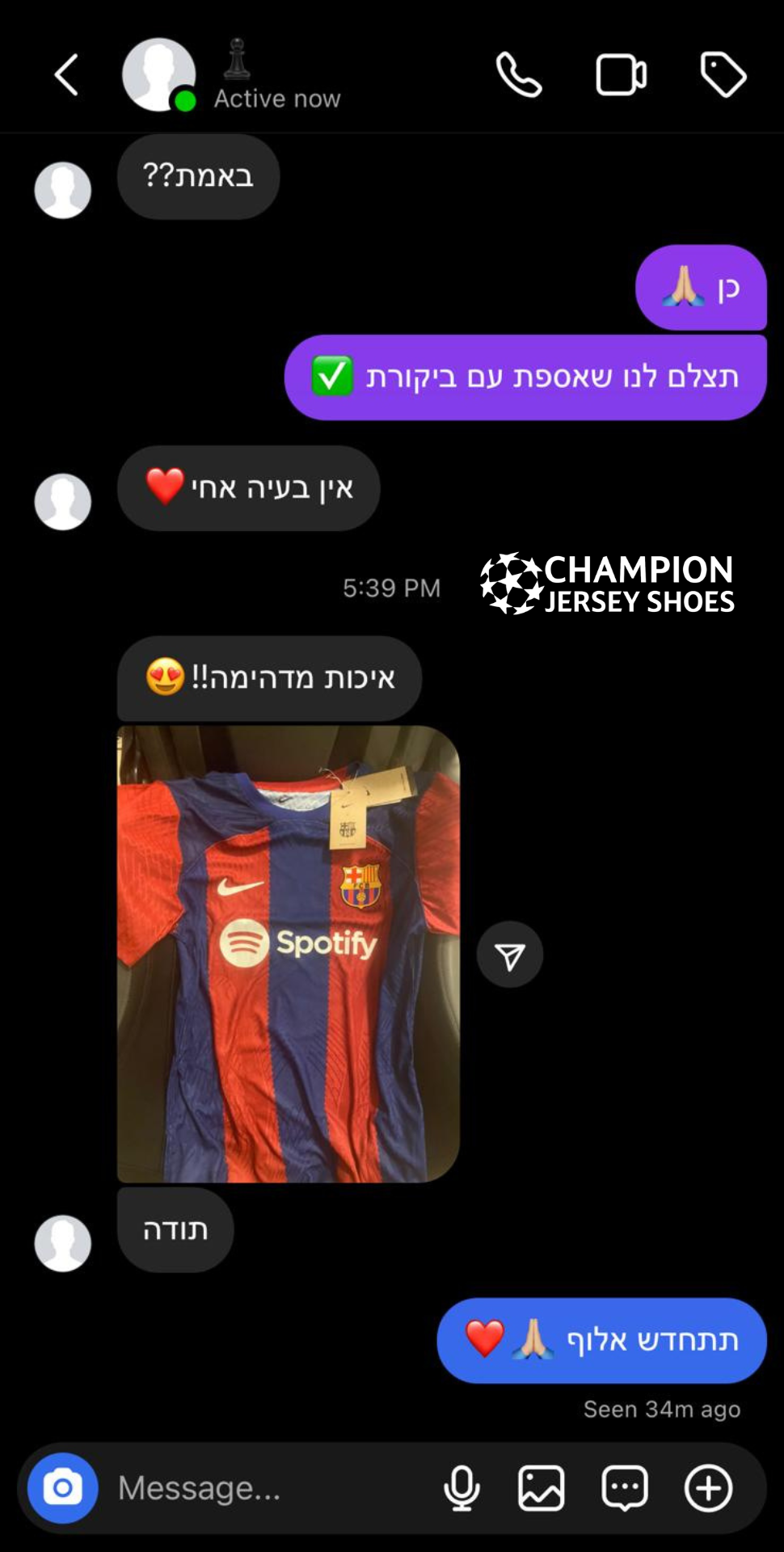Tap the Message text field

tap(267, 1488)
